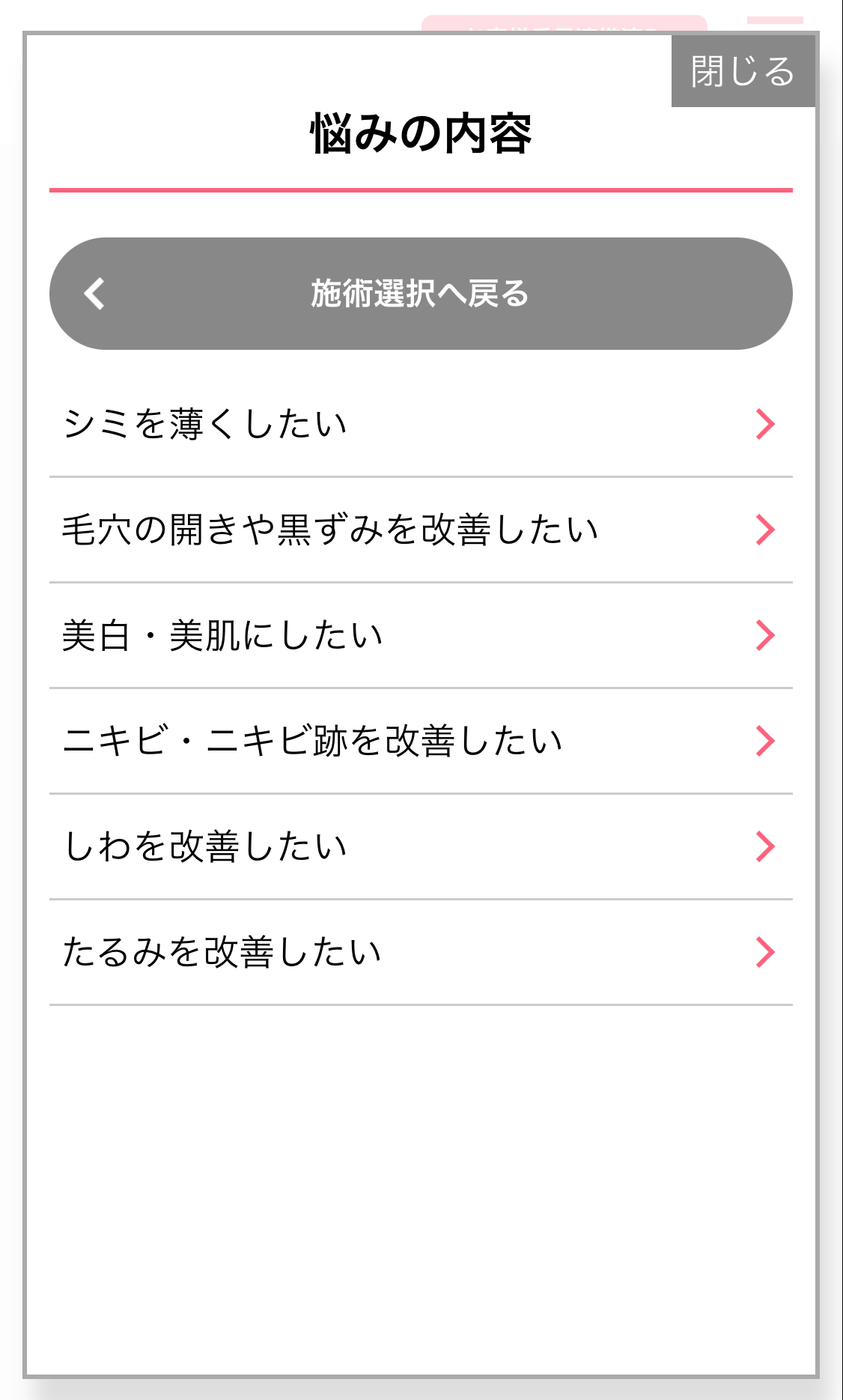Select ニキビ・ニキビ跡を改善したい
The height and width of the screenshot is (1400, 843).
420,741
